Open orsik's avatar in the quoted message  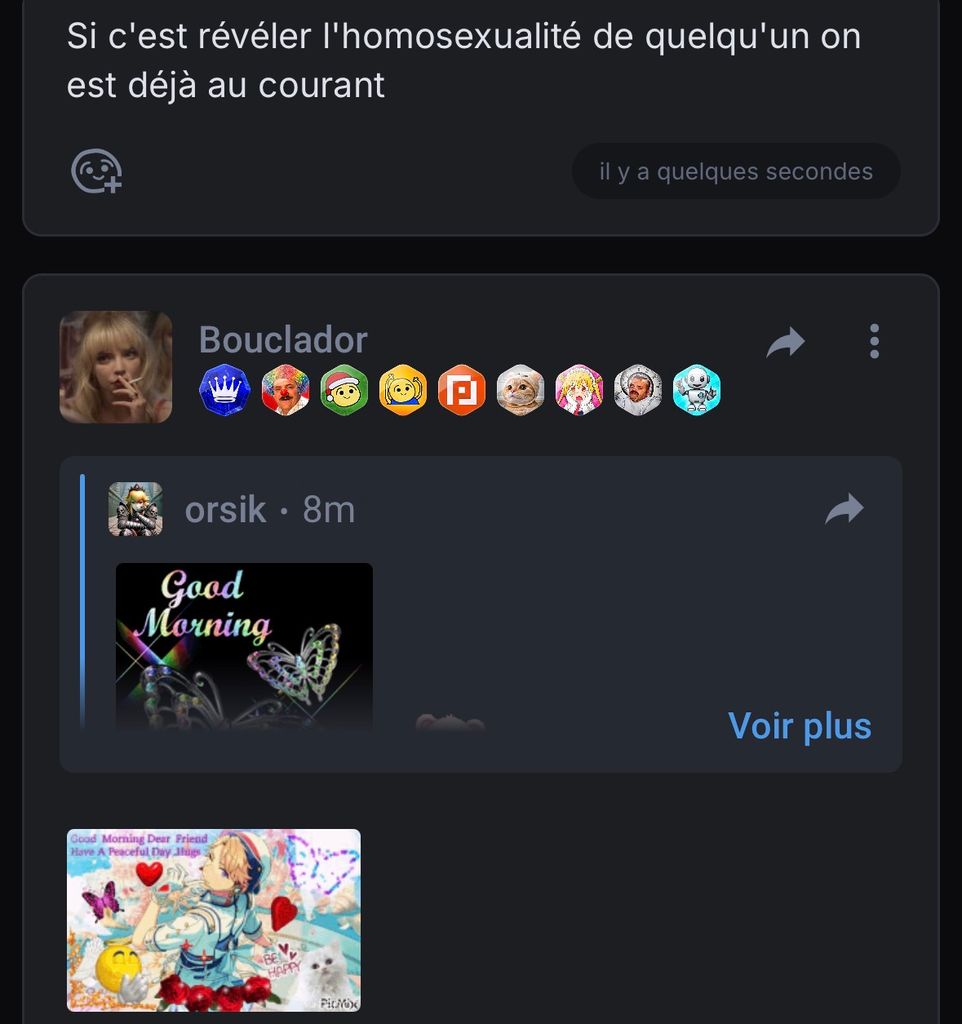click(x=135, y=509)
